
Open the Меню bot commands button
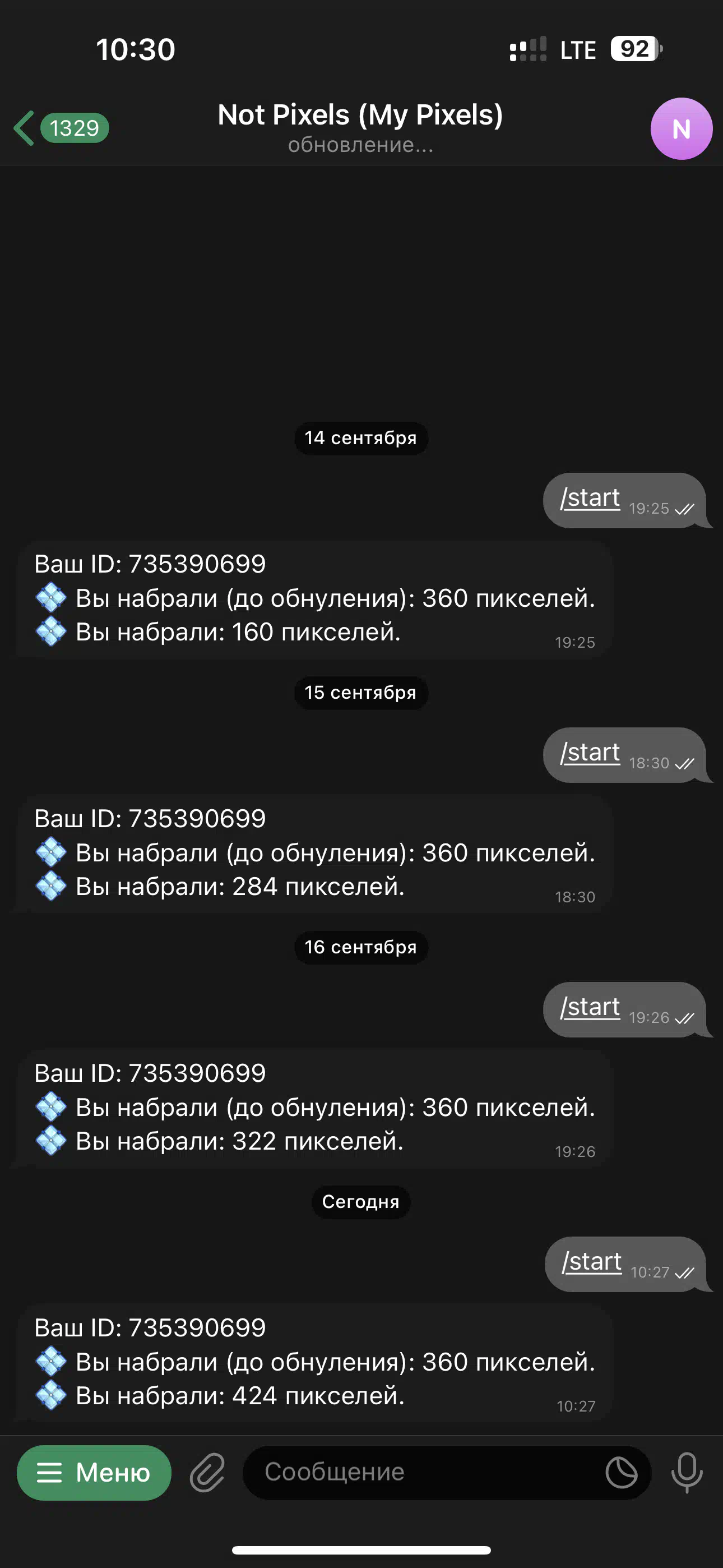tap(94, 1473)
